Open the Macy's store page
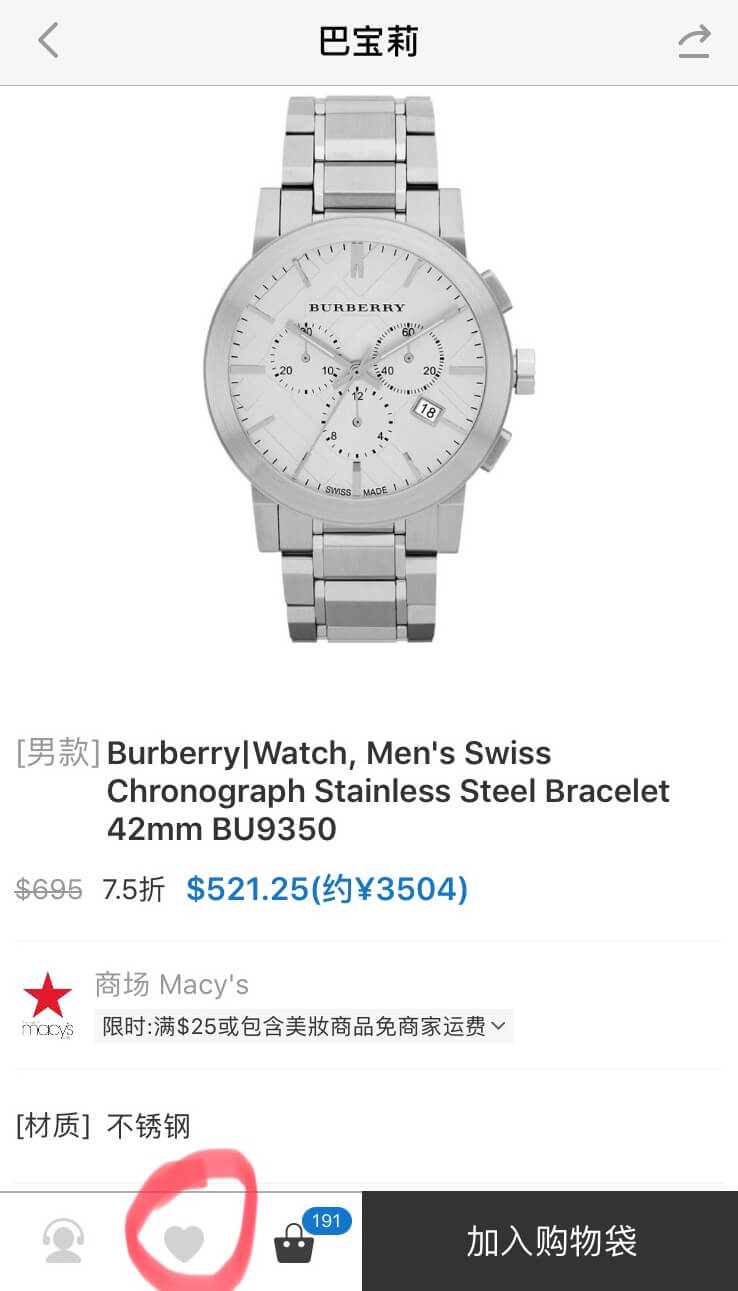The width and height of the screenshot is (738, 1291). pyautogui.click(x=48, y=1005)
